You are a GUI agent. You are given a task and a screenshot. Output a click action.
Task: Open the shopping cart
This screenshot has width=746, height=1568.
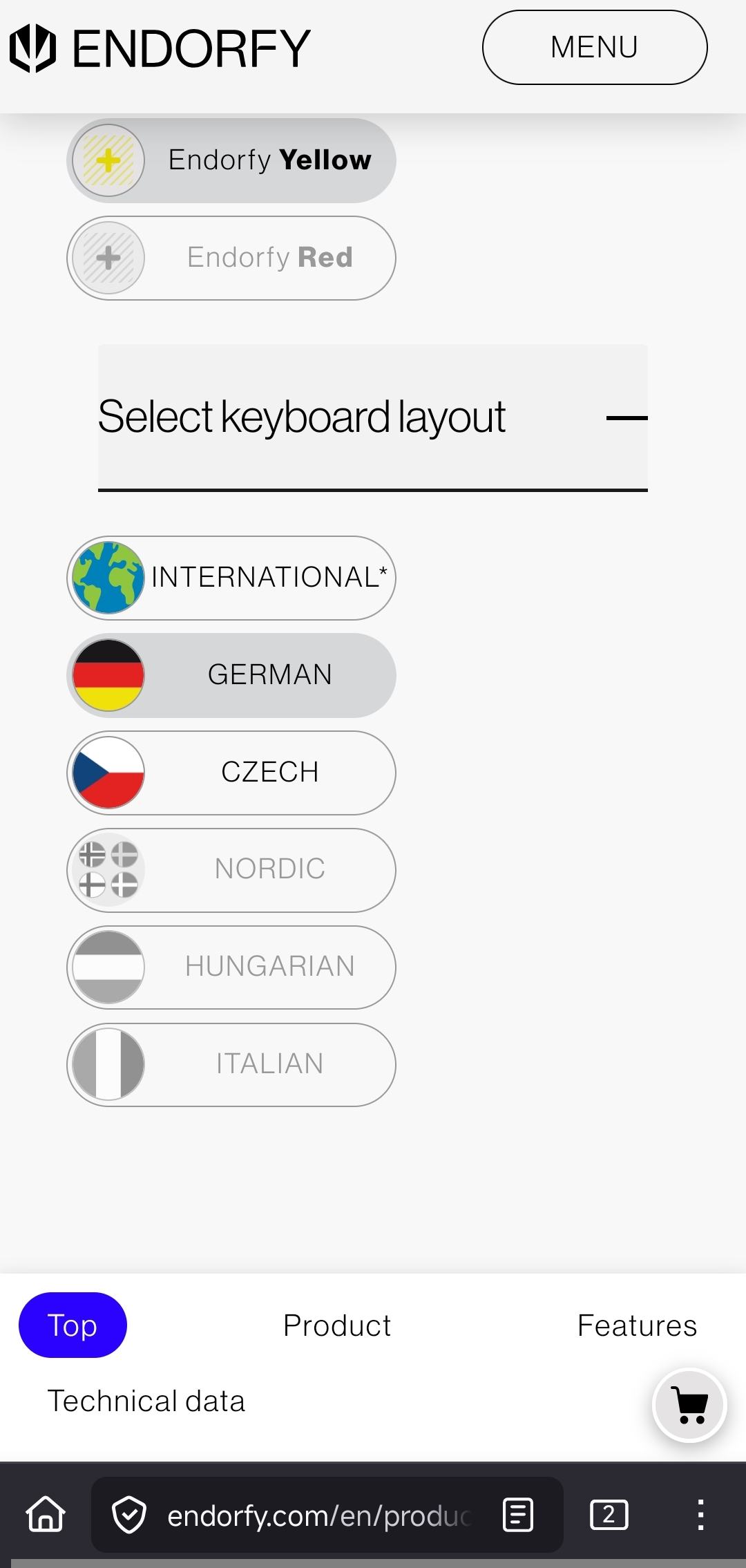coord(689,1405)
